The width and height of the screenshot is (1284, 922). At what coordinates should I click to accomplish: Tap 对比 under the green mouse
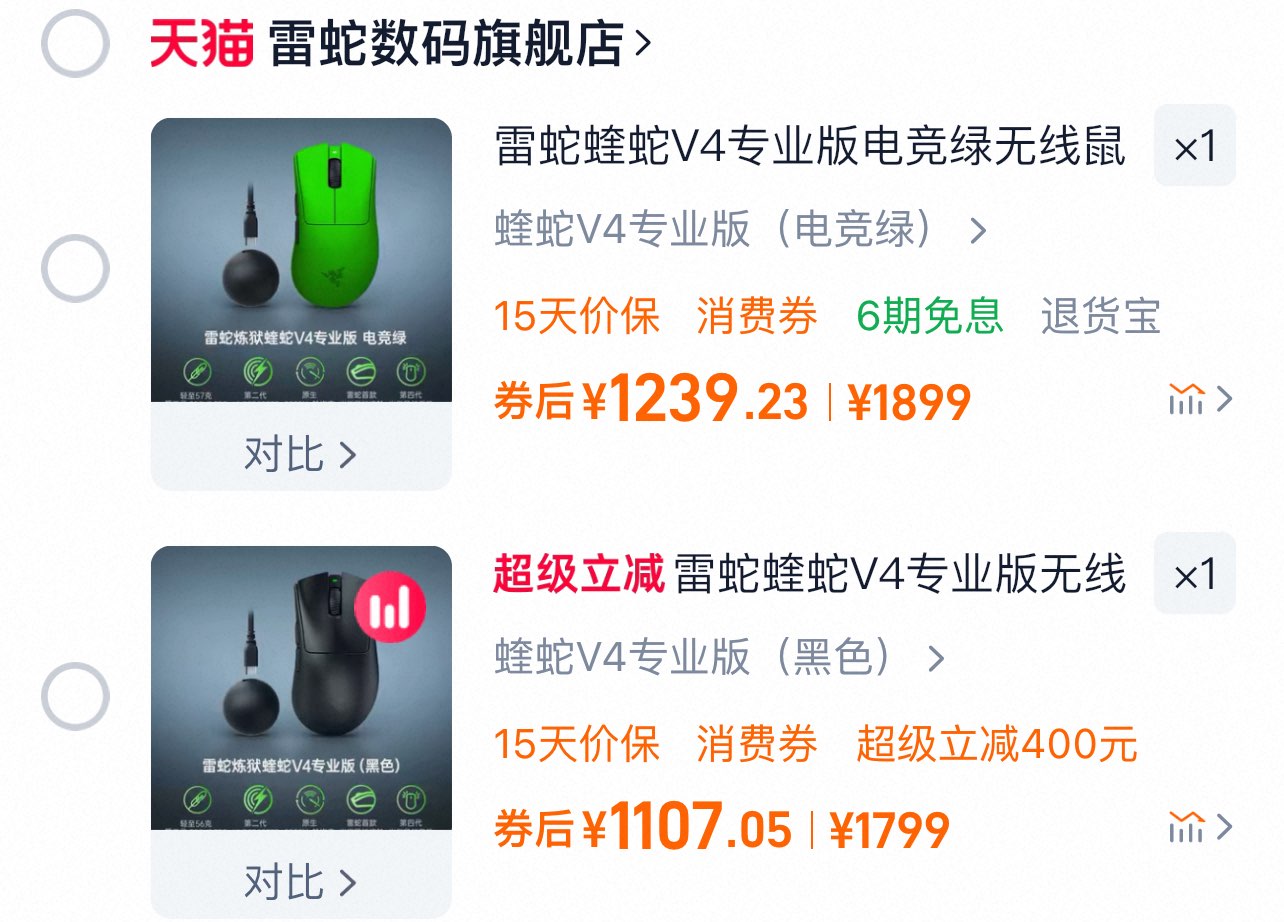point(301,455)
